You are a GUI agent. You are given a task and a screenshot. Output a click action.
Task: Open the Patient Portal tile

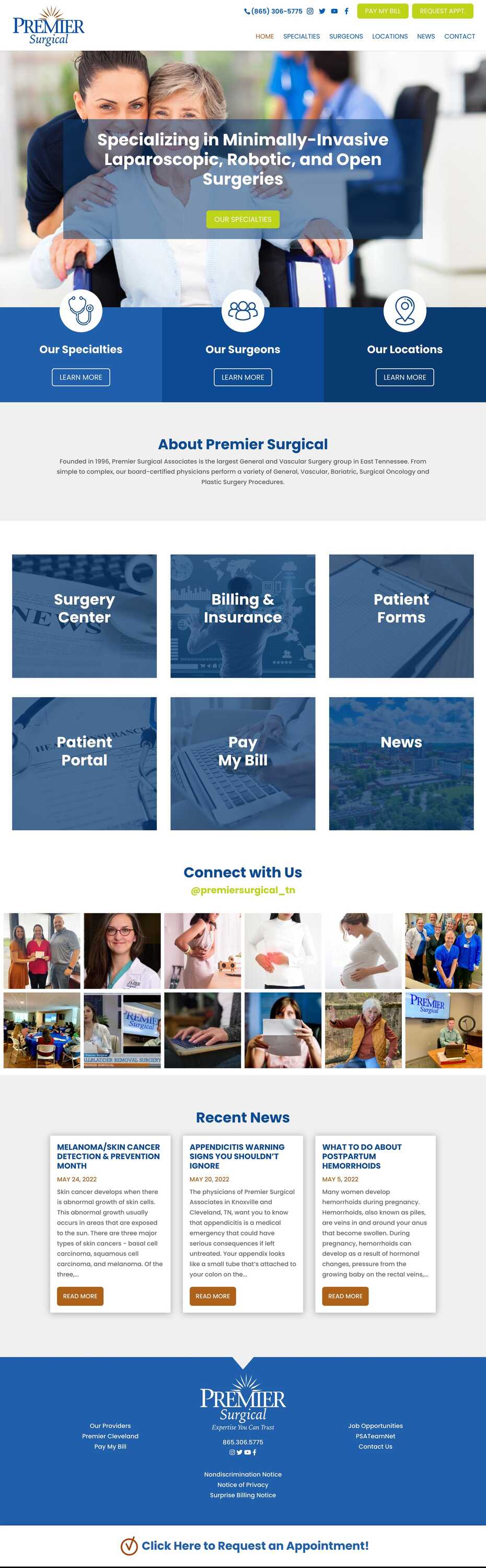pos(84,763)
